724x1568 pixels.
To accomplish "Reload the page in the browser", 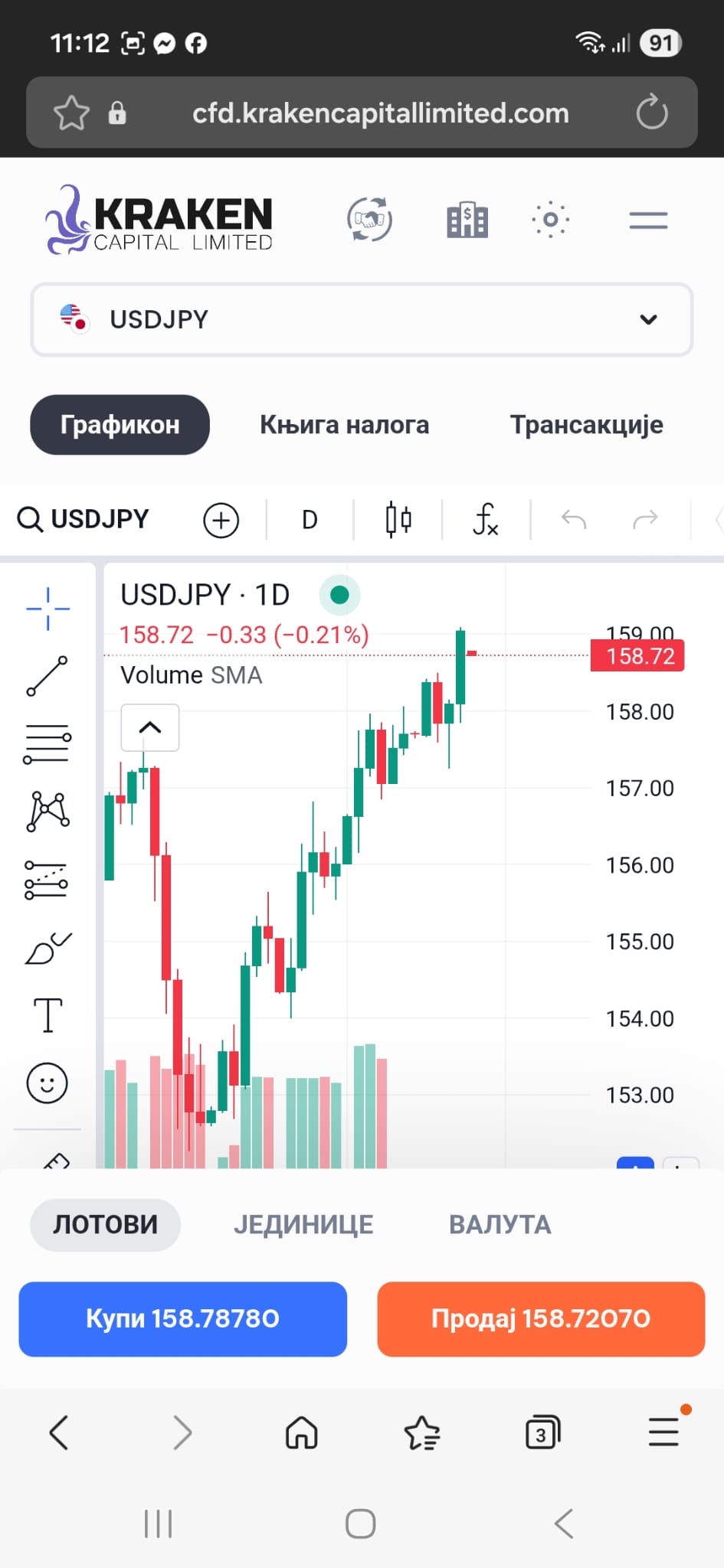I will 651,113.
